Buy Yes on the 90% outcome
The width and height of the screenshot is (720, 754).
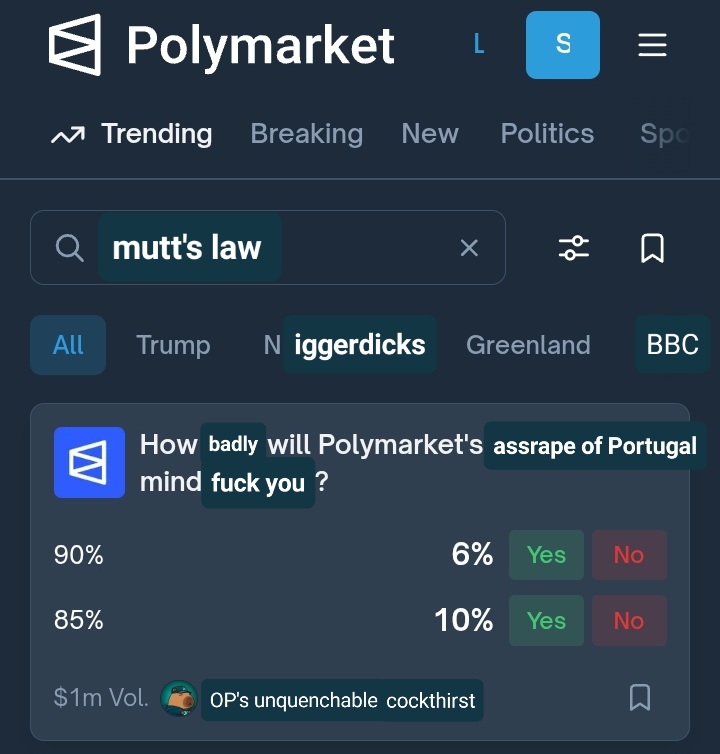click(546, 555)
